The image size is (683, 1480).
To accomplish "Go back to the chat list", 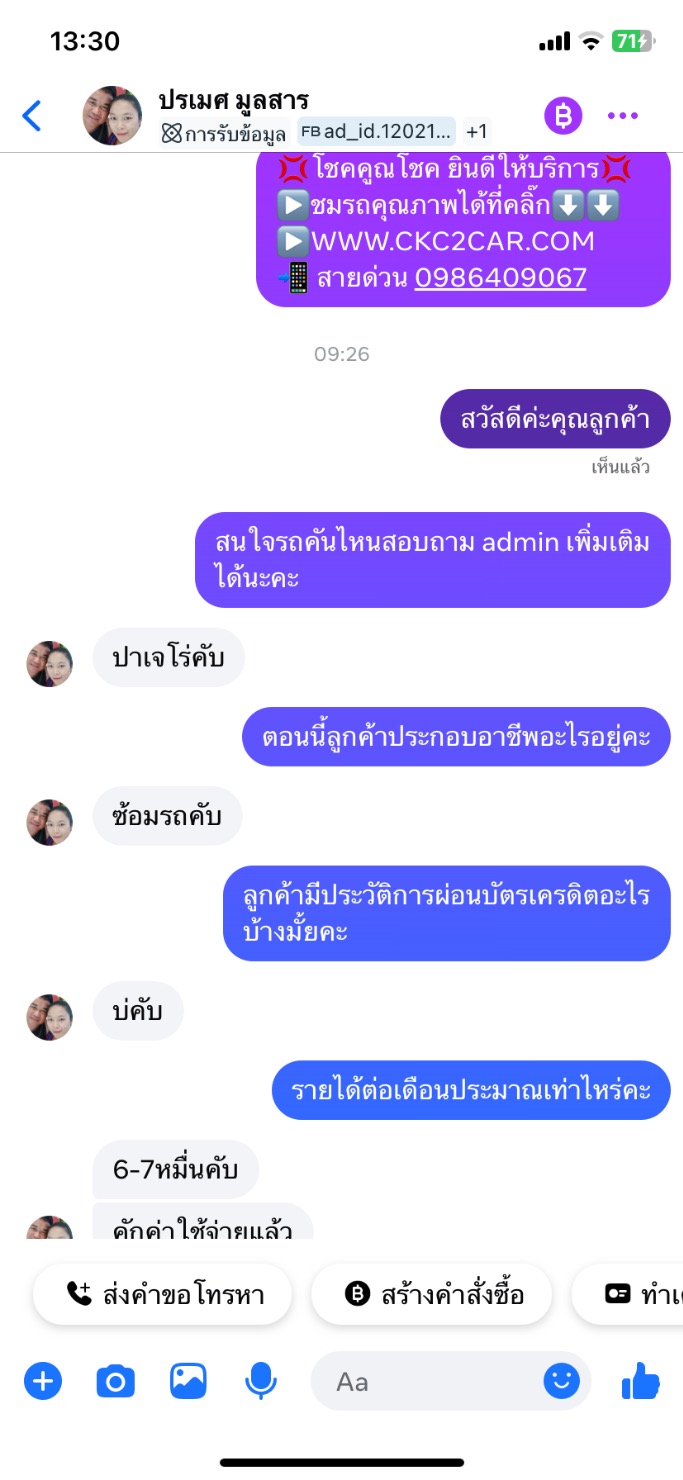I will [x=32, y=116].
